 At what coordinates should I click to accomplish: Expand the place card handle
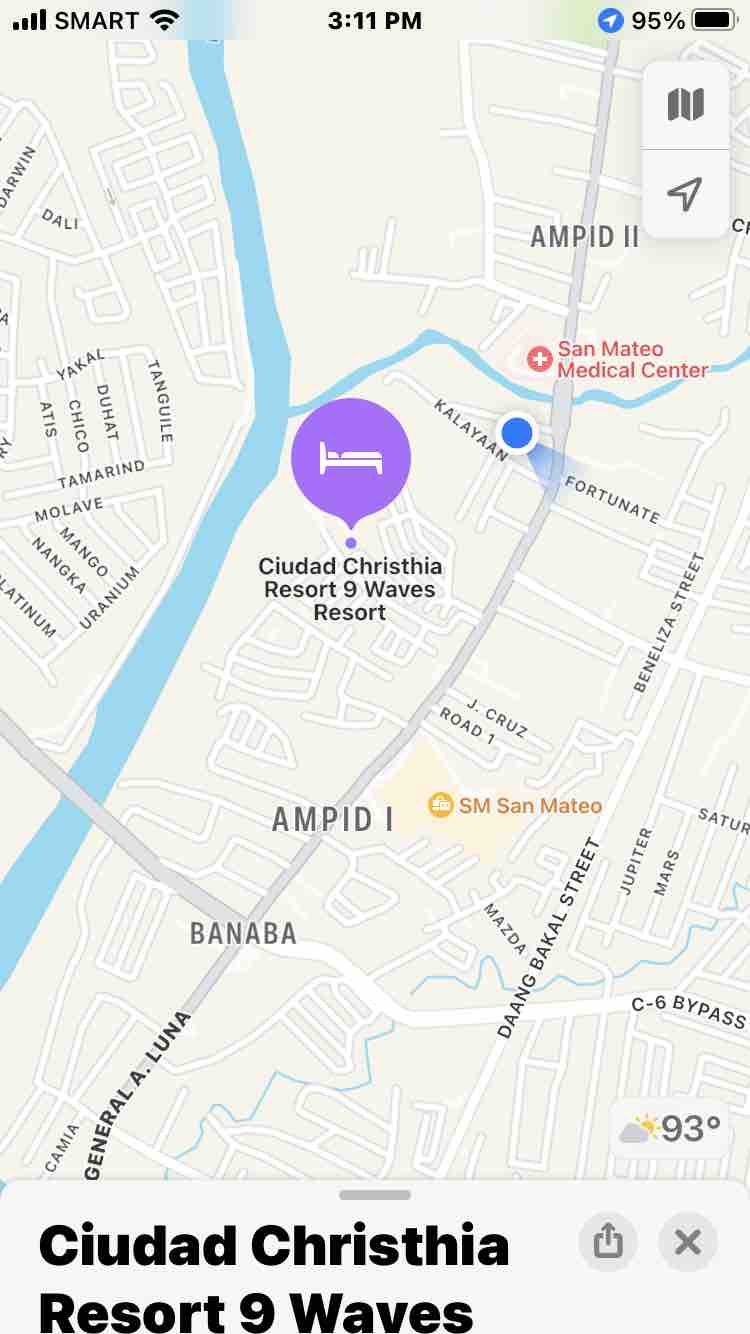375,1195
